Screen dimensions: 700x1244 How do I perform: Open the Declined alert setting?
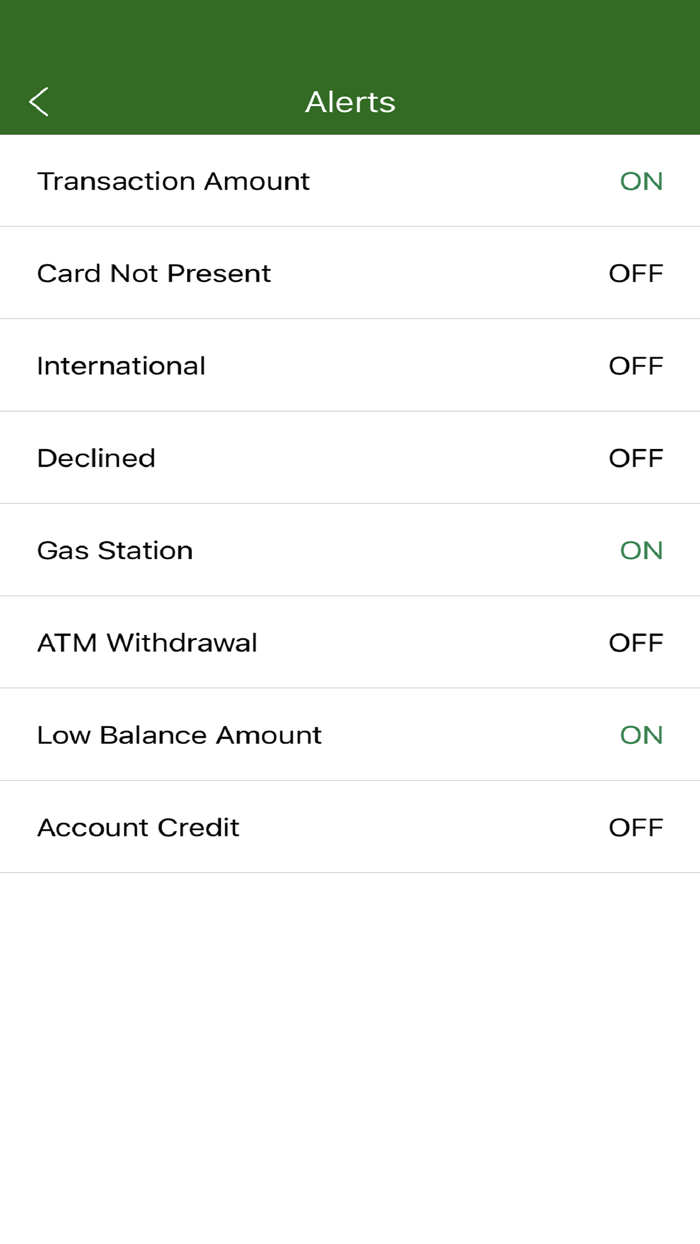coord(350,458)
